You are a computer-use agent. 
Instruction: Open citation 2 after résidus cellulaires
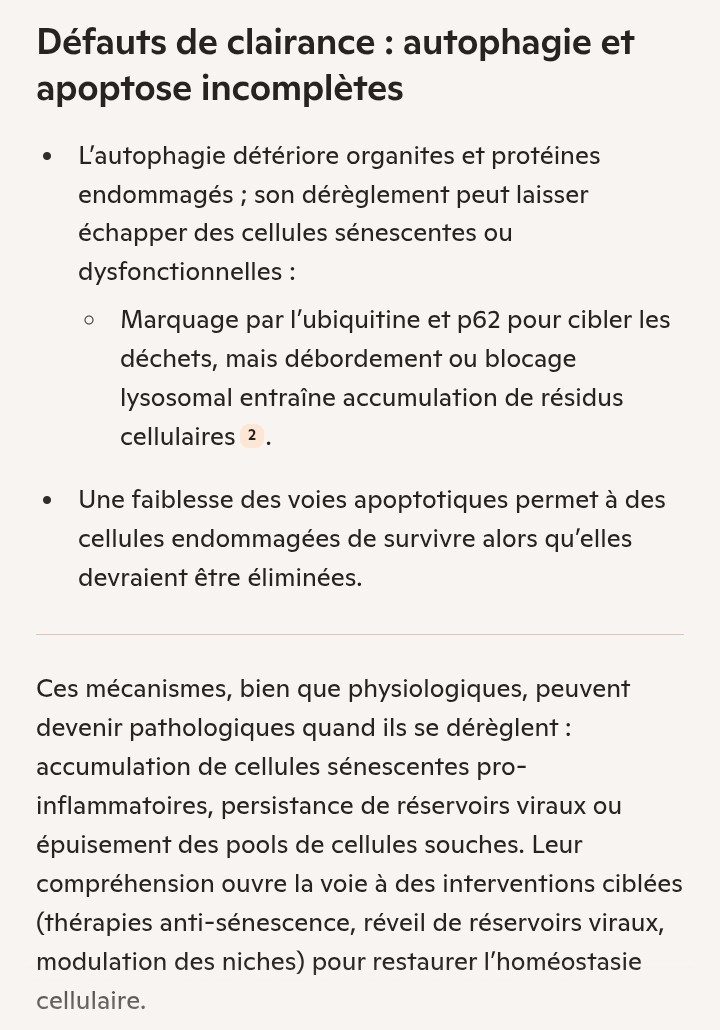click(251, 436)
